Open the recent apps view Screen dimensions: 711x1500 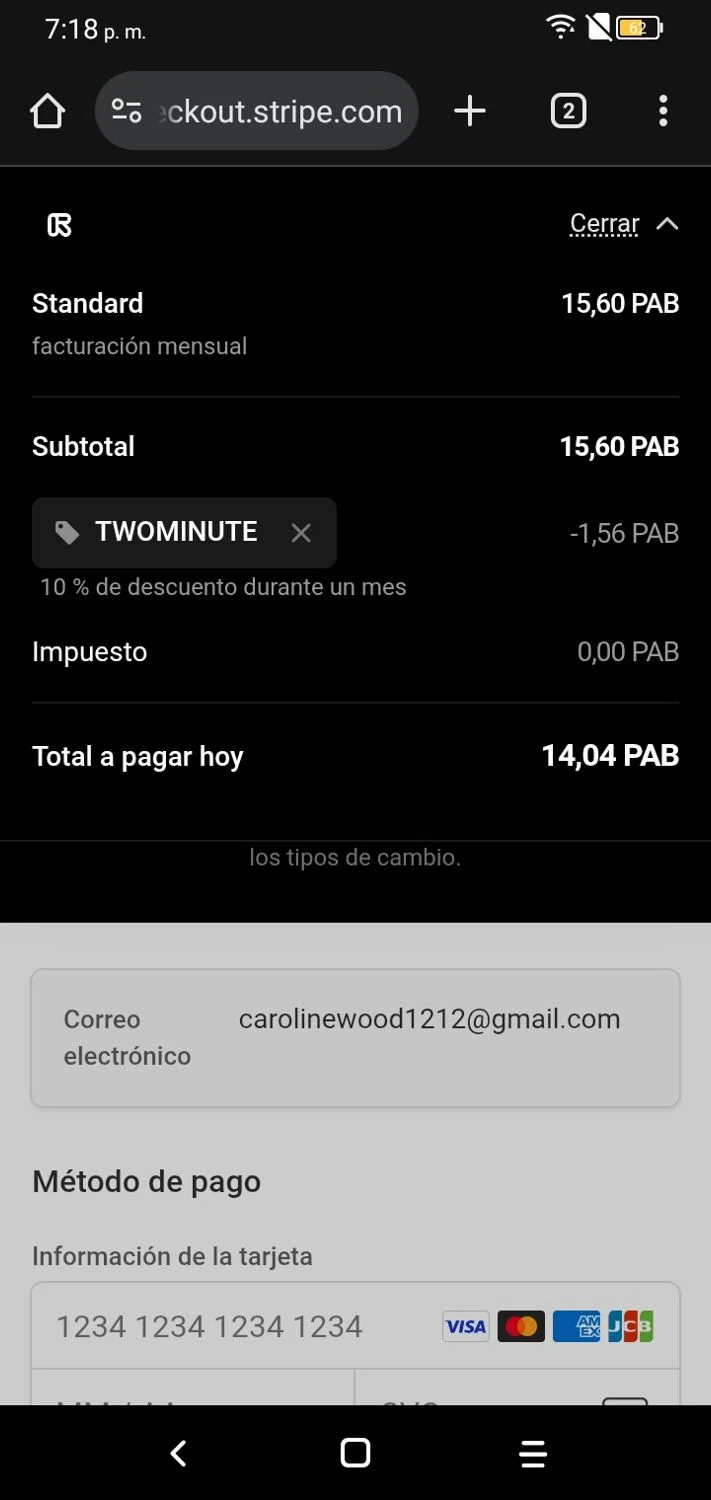pos(533,1453)
